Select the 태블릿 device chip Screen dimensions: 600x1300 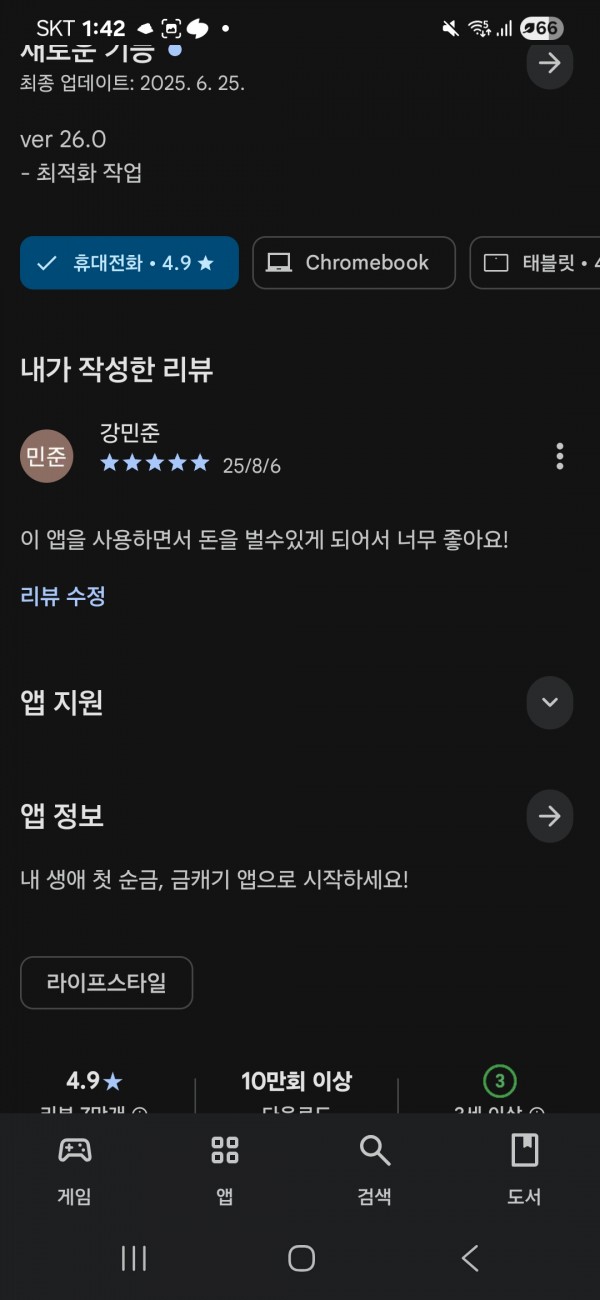tap(536, 263)
